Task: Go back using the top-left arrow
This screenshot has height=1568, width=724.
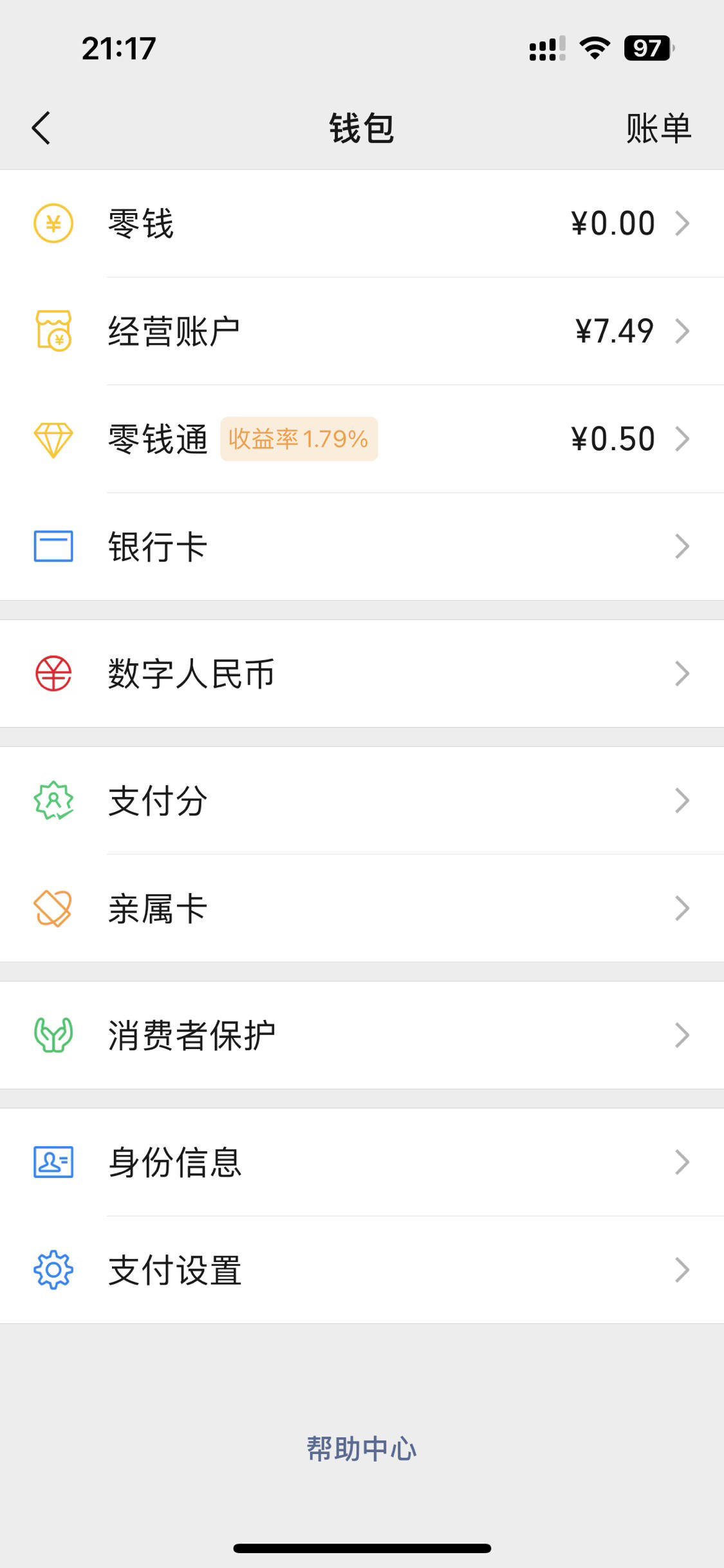Action: point(41,128)
